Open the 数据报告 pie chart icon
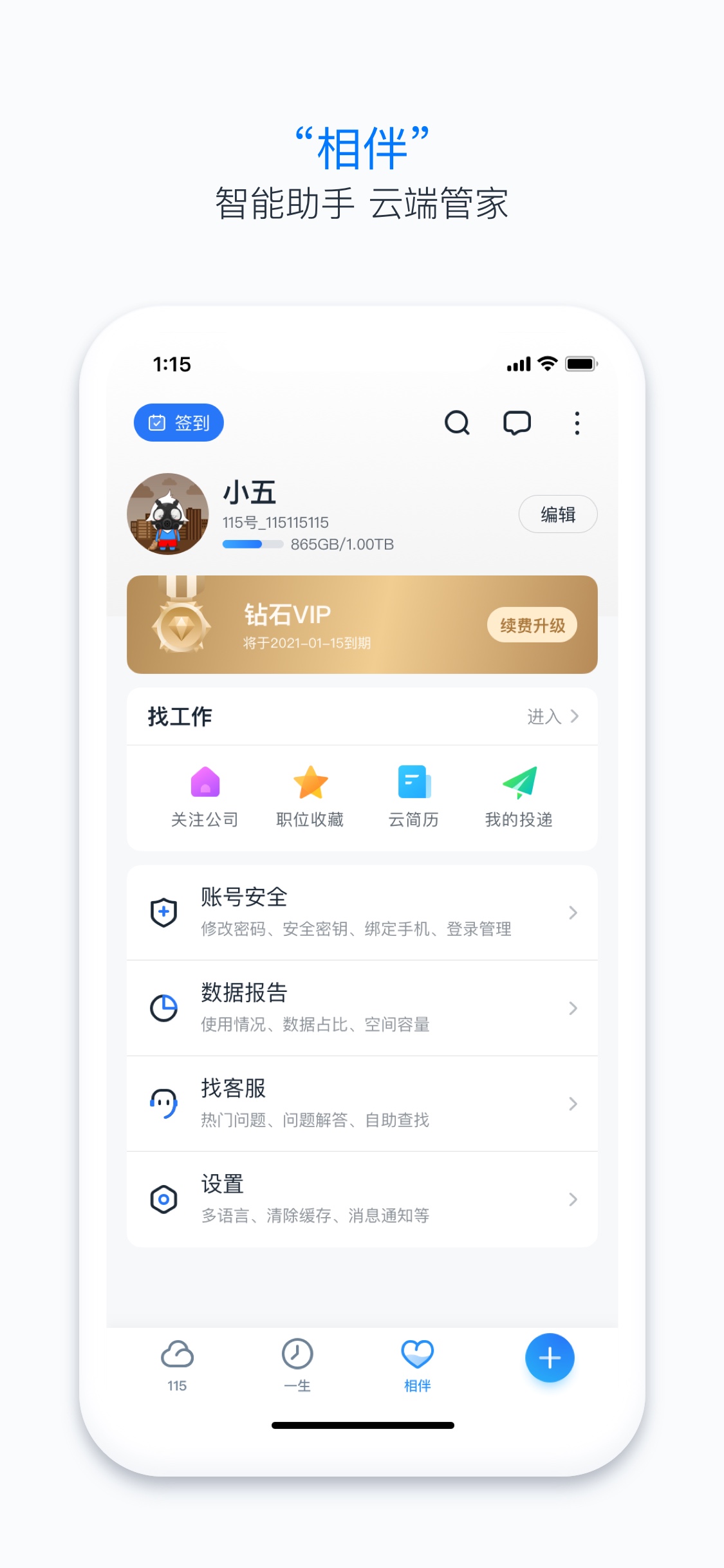The width and height of the screenshot is (724, 1568). pyautogui.click(x=163, y=1007)
